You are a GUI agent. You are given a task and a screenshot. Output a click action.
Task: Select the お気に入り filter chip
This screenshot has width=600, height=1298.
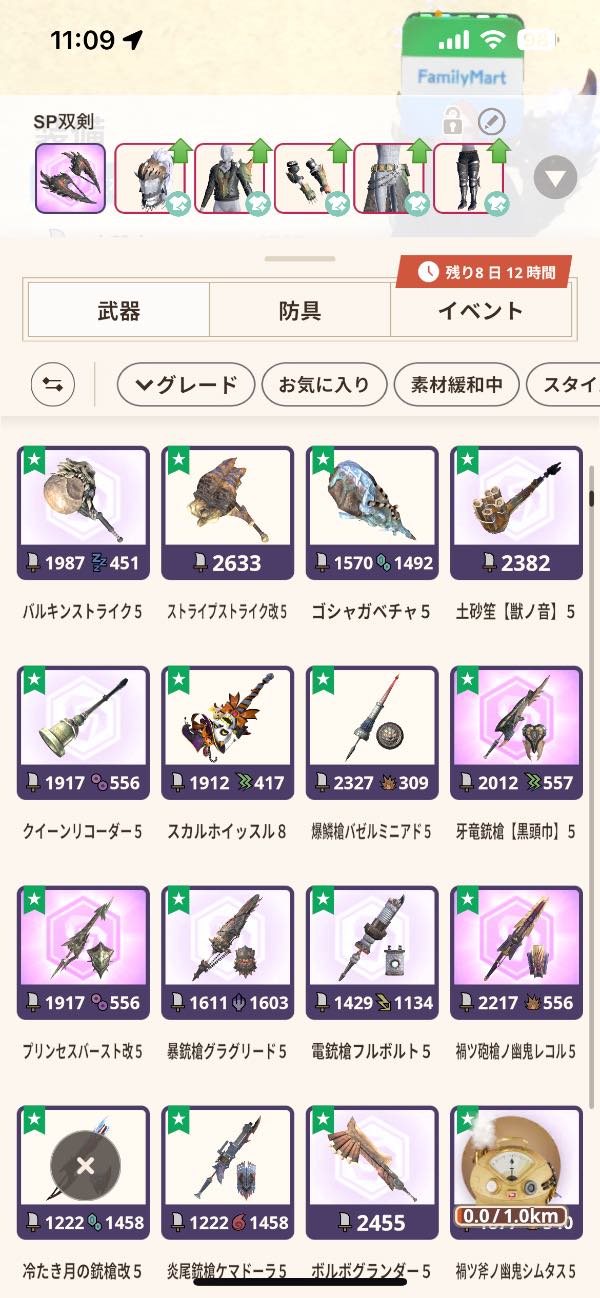coord(323,385)
